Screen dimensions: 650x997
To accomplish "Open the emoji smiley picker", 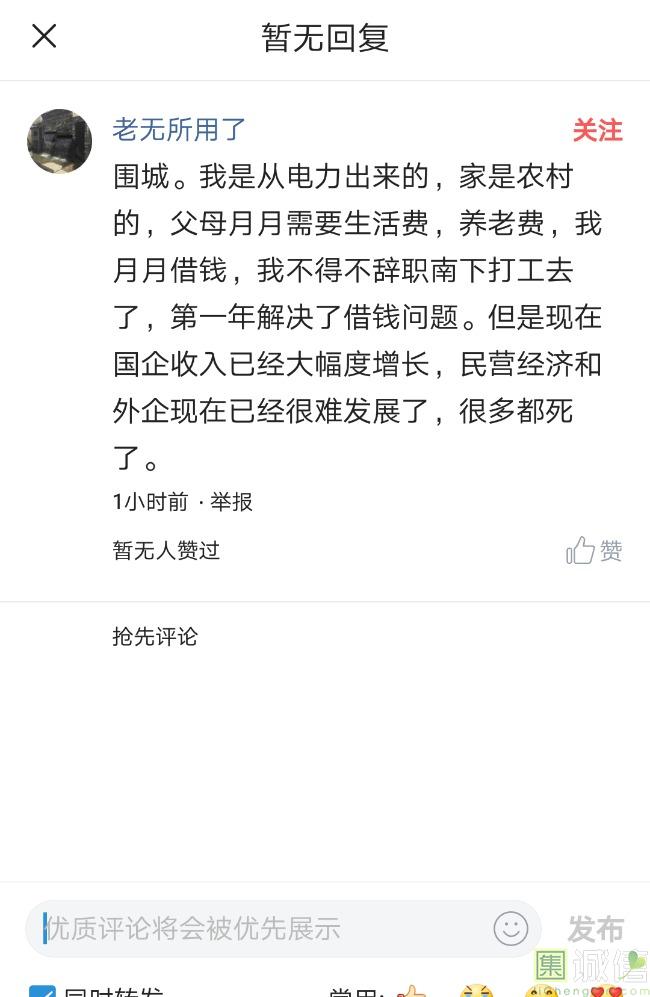I will tap(511, 928).
